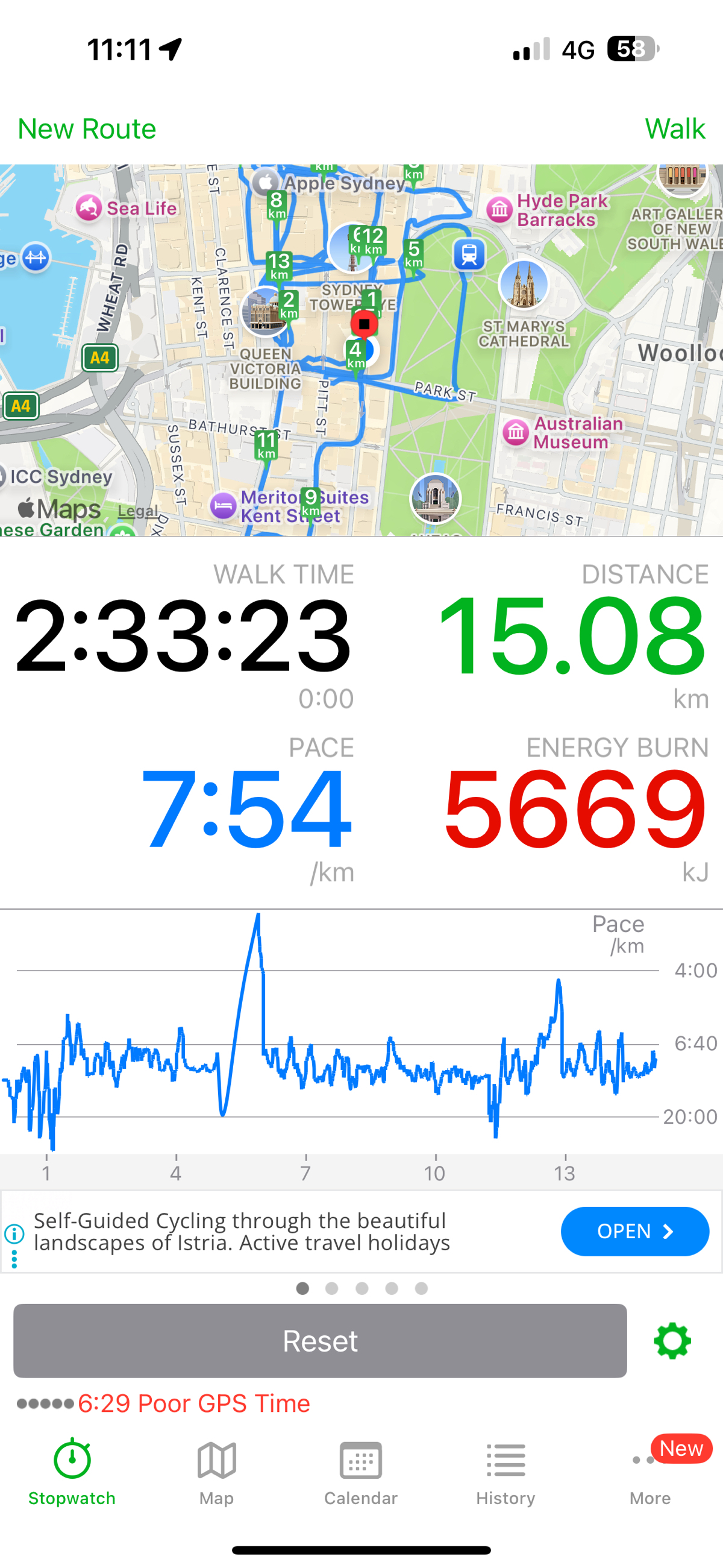Tap the page indicator dots
This screenshot has width=723, height=1568.
pyautogui.click(x=361, y=1288)
